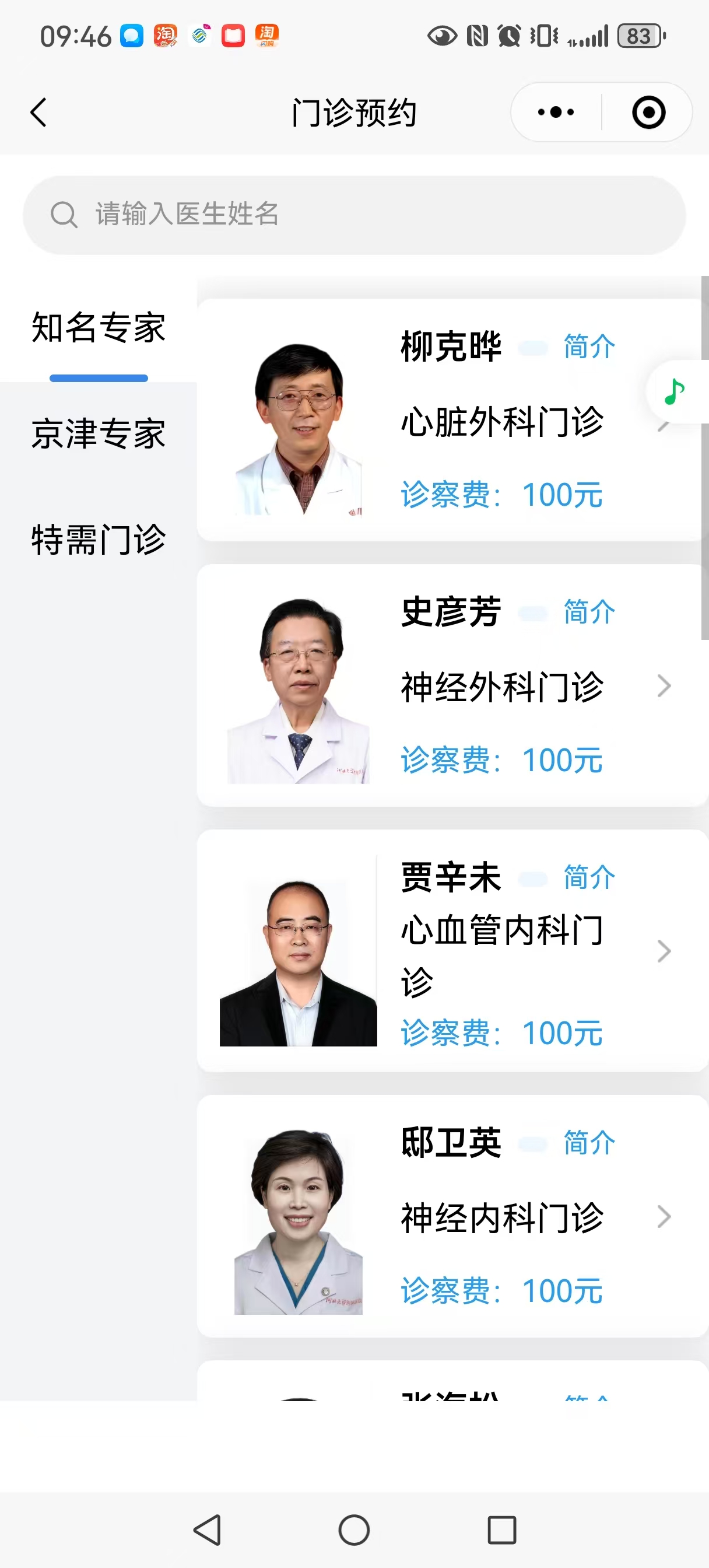
Task: Go back from the 门诊预约 page
Action: tap(39, 113)
